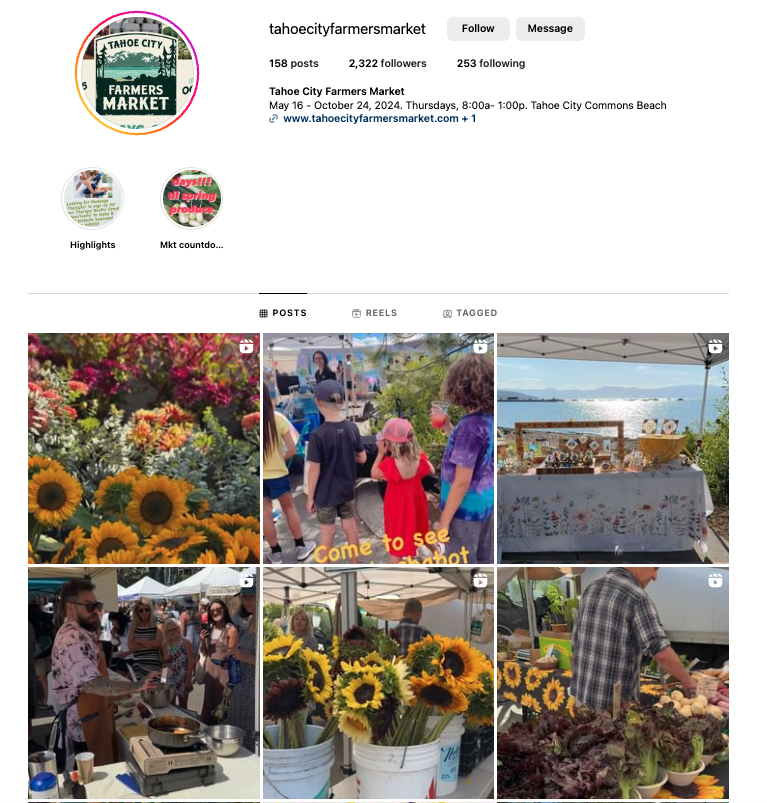View the 253 following list
The width and height of the screenshot is (767, 803).
tap(490, 63)
